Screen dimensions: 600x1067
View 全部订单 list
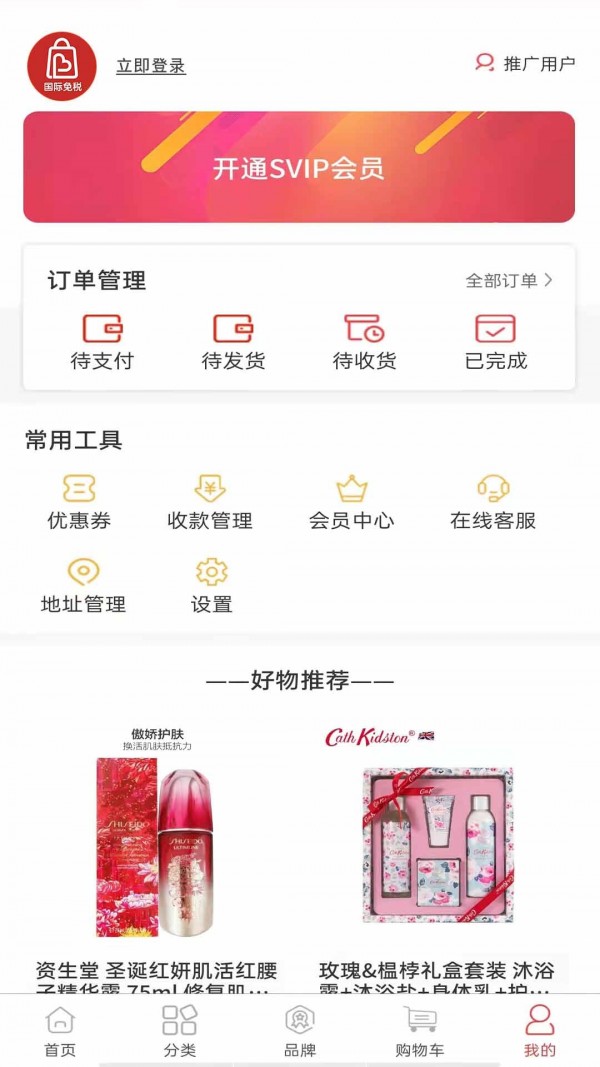point(508,281)
